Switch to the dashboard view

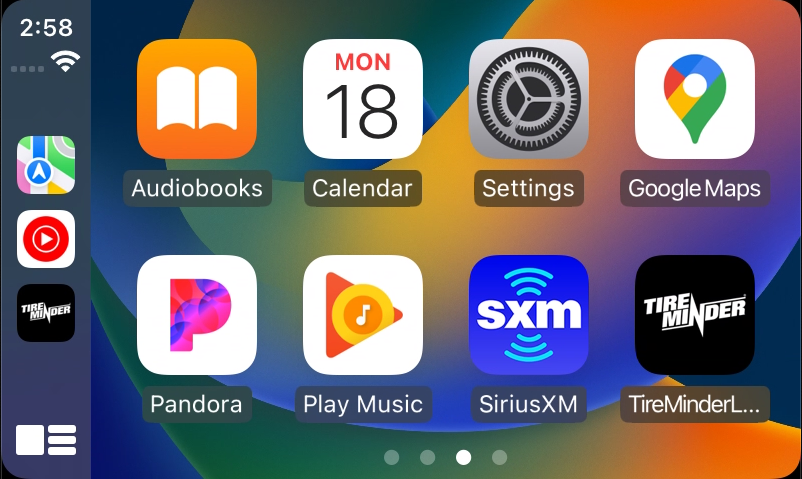(x=46, y=439)
